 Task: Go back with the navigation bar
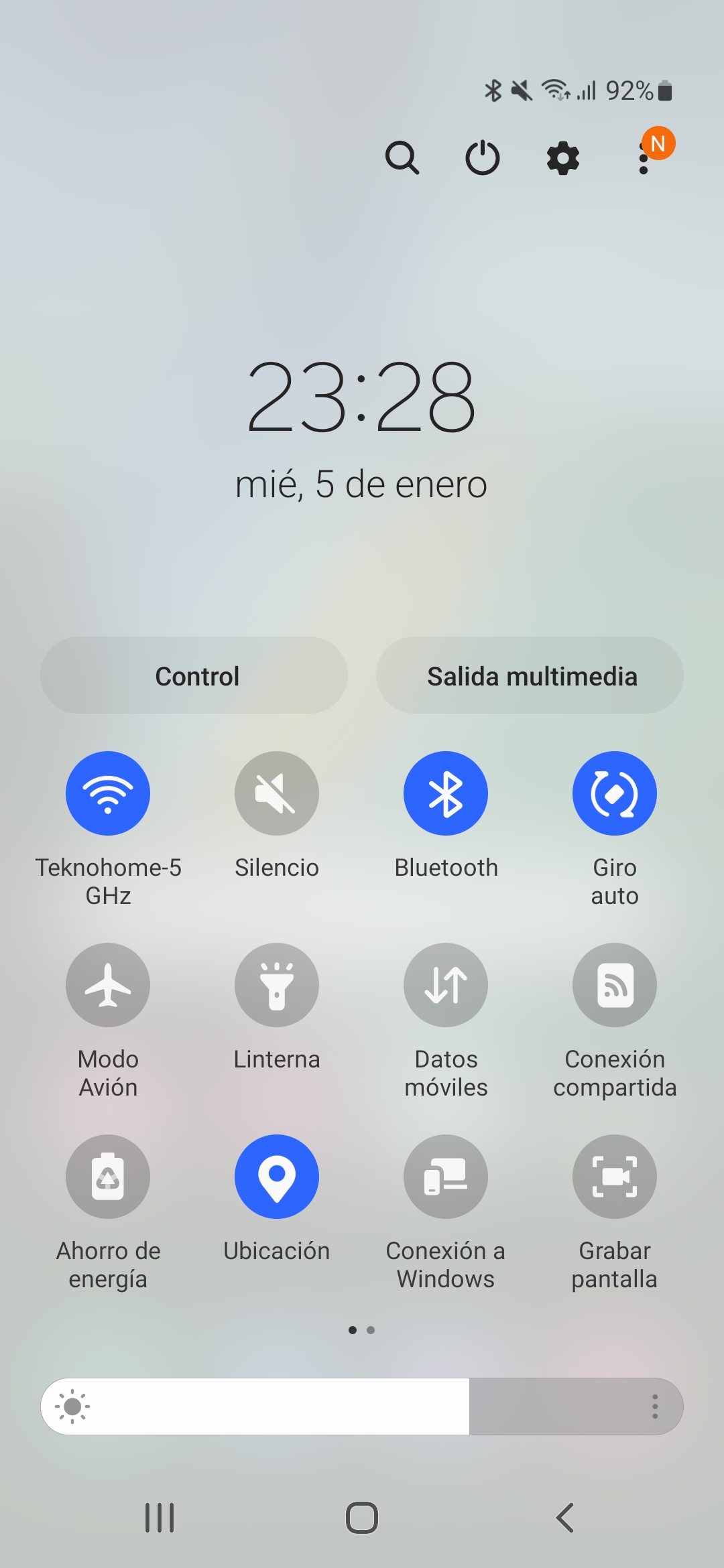(565, 1518)
